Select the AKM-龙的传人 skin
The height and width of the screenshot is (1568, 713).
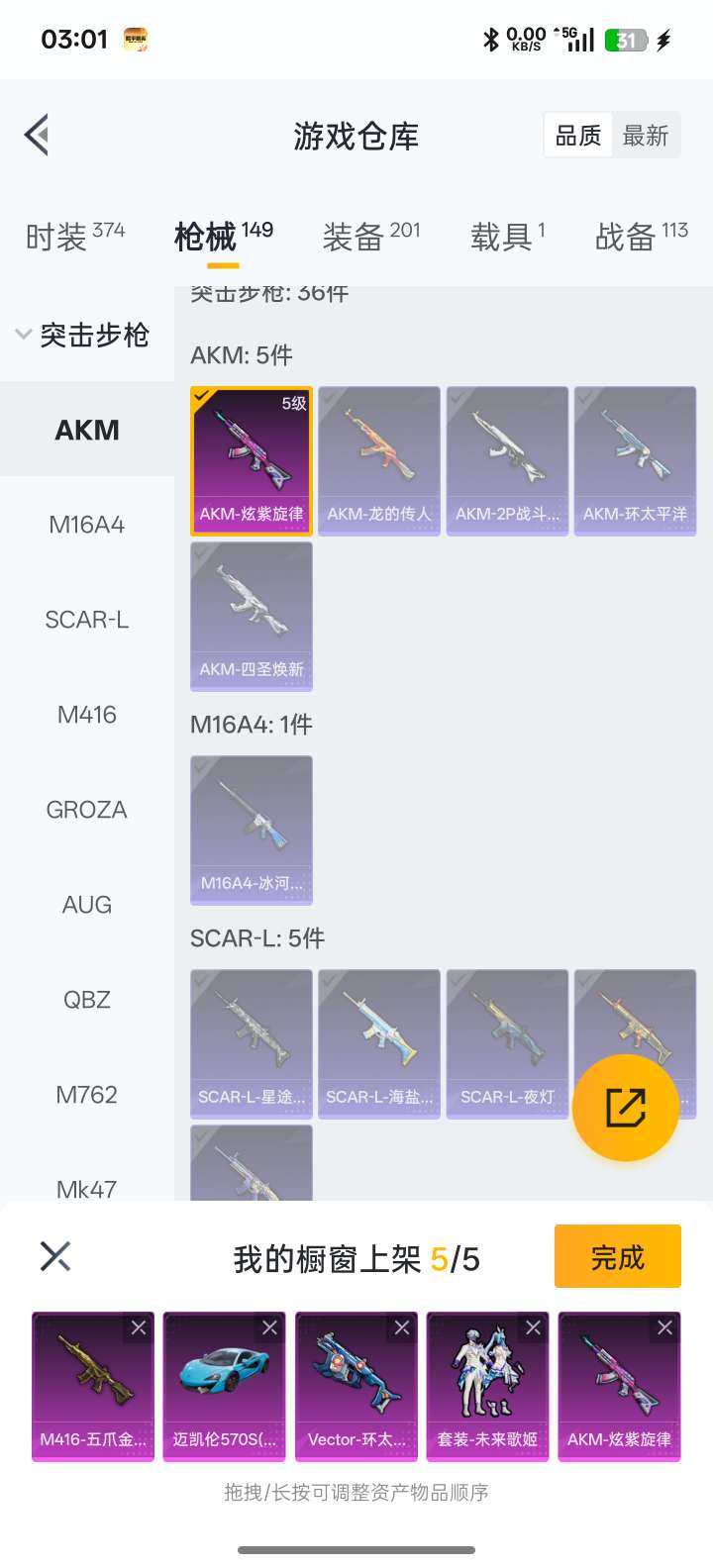379,460
